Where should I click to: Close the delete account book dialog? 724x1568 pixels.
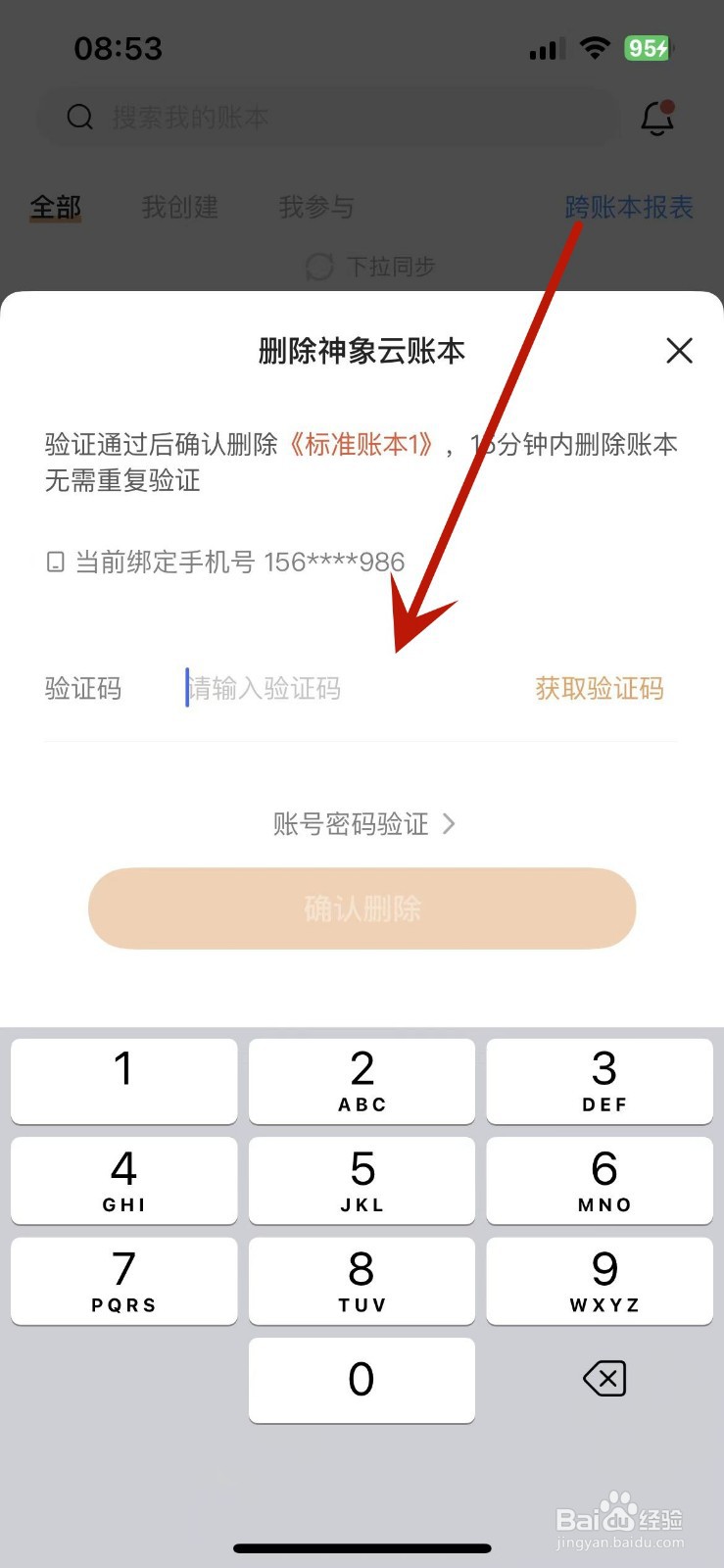coord(679,351)
